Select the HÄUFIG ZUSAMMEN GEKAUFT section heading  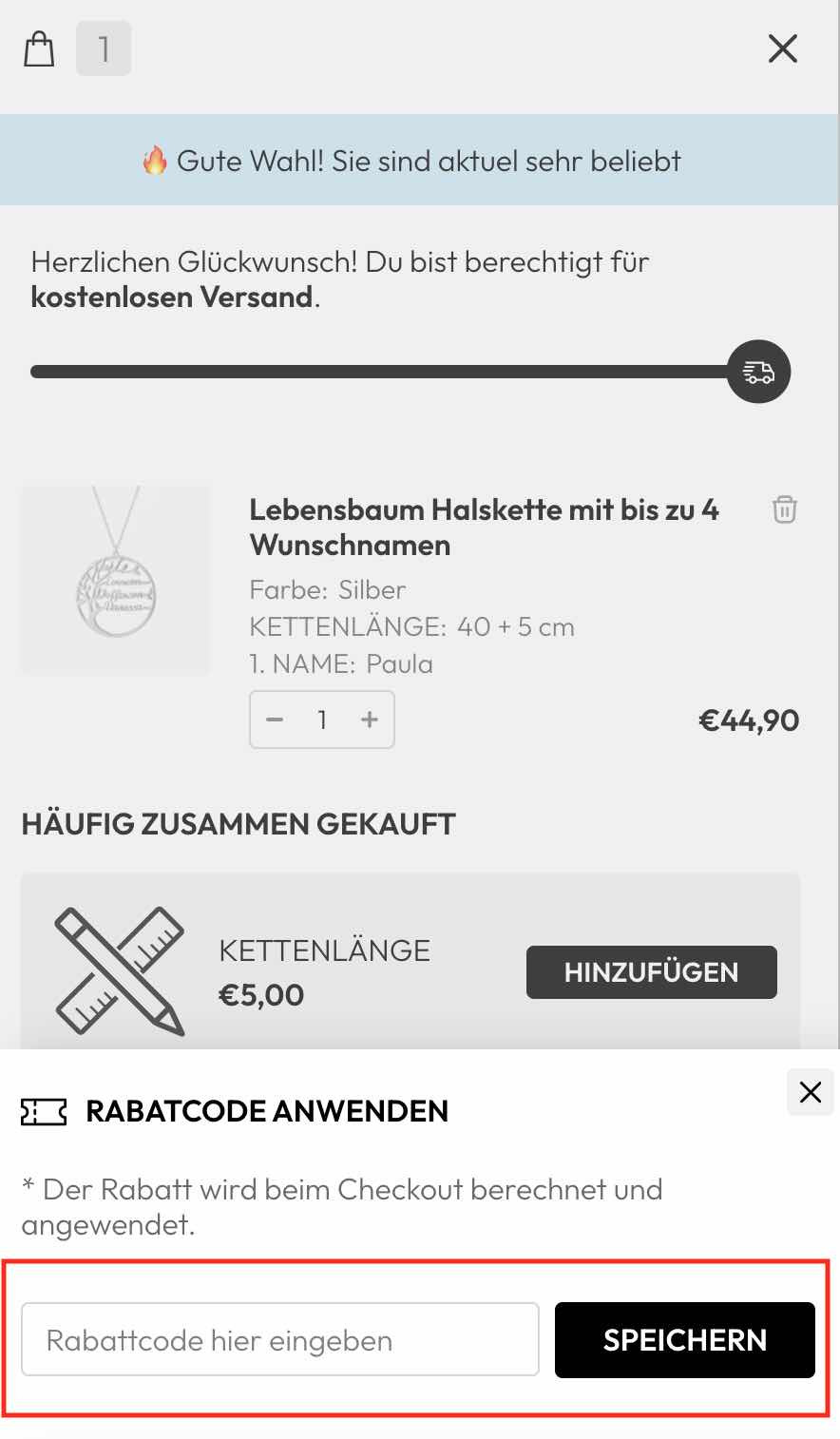pos(239,823)
